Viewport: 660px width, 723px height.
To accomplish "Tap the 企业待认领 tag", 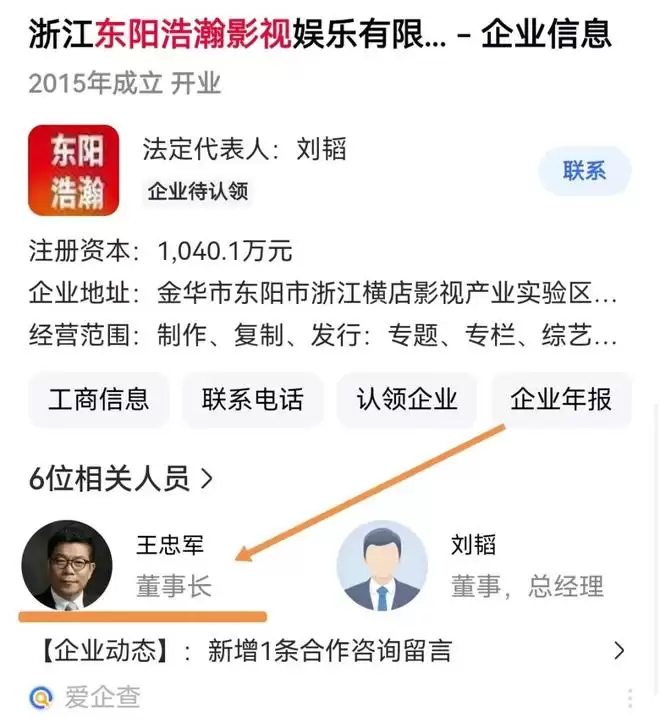I will pyautogui.click(x=198, y=191).
